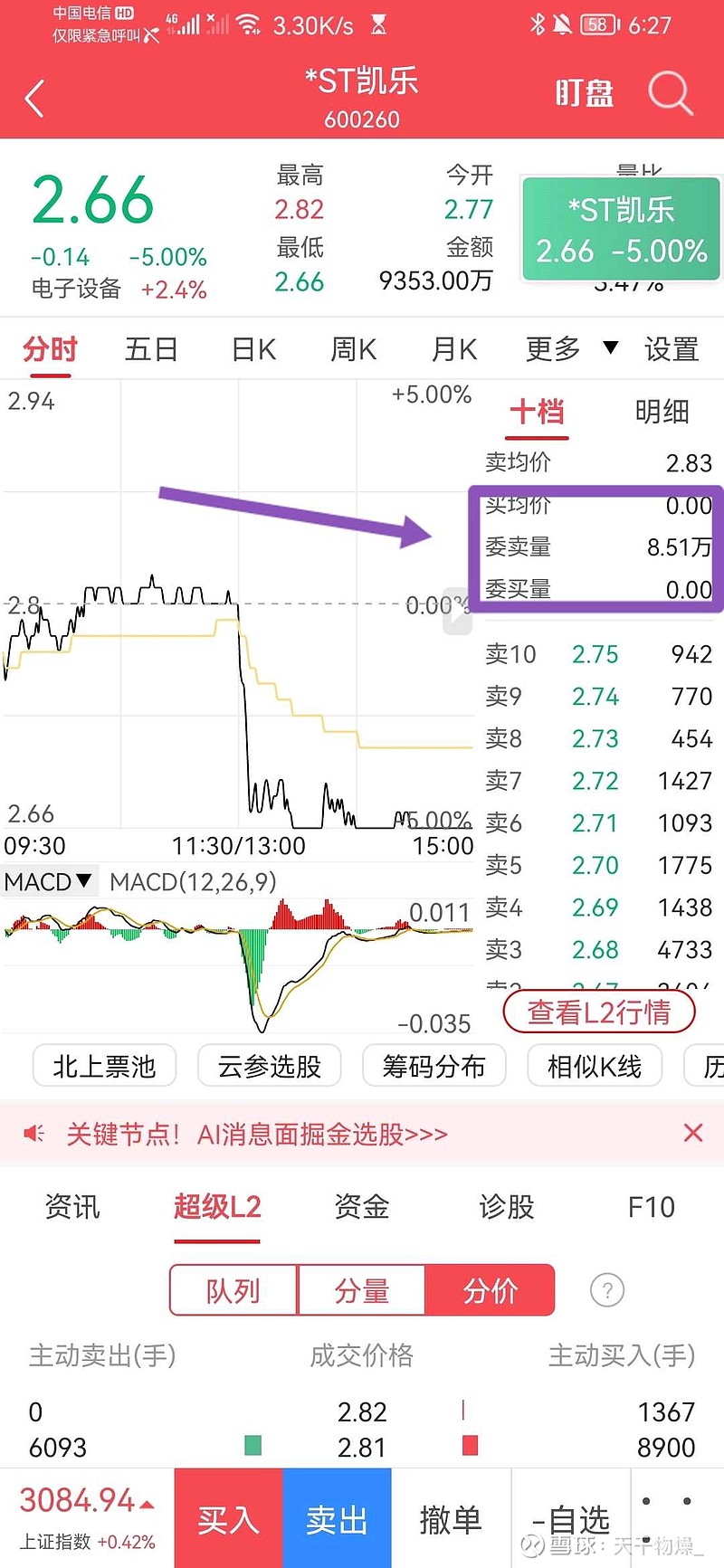
Task: Open the 筹码分布 chip
Action: tap(433, 1067)
